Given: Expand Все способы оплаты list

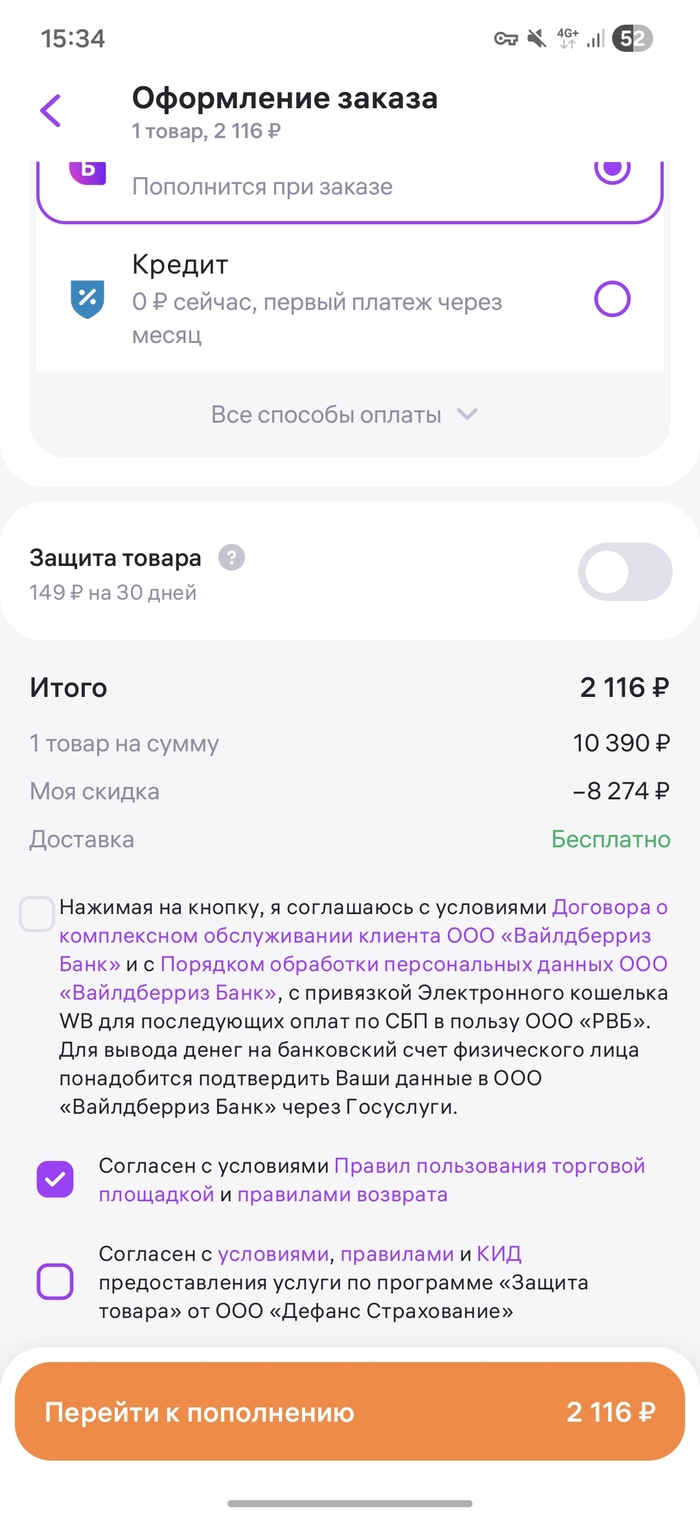Looking at the screenshot, I should point(345,415).
